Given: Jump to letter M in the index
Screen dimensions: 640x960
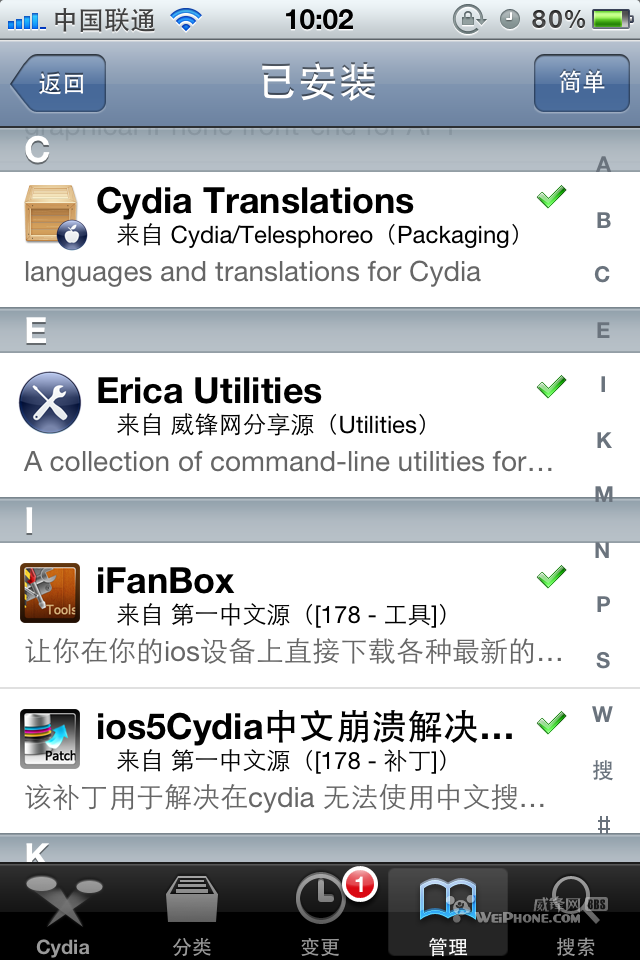Looking at the screenshot, I should (x=603, y=494).
